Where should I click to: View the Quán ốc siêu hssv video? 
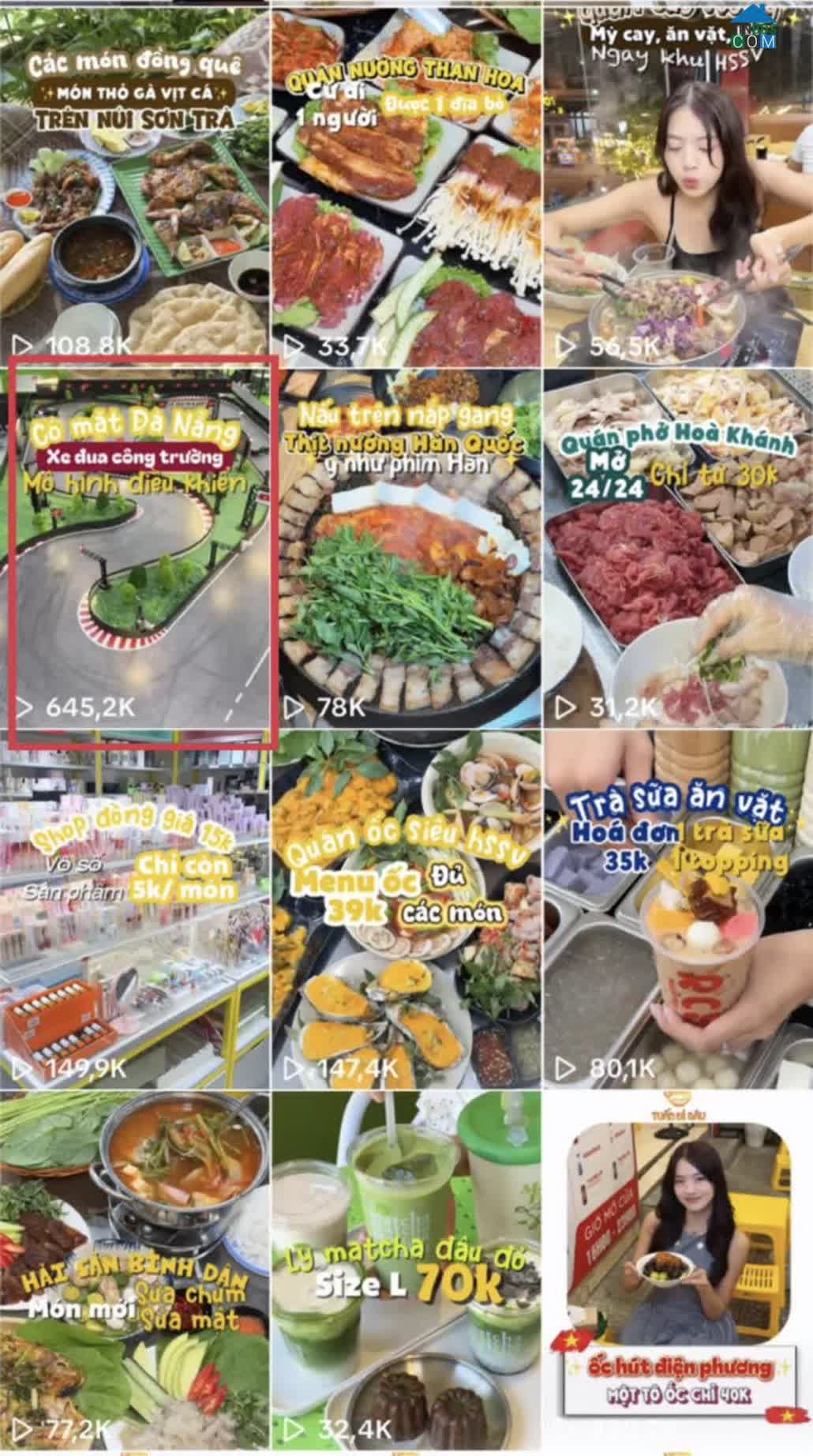coord(406,908)
